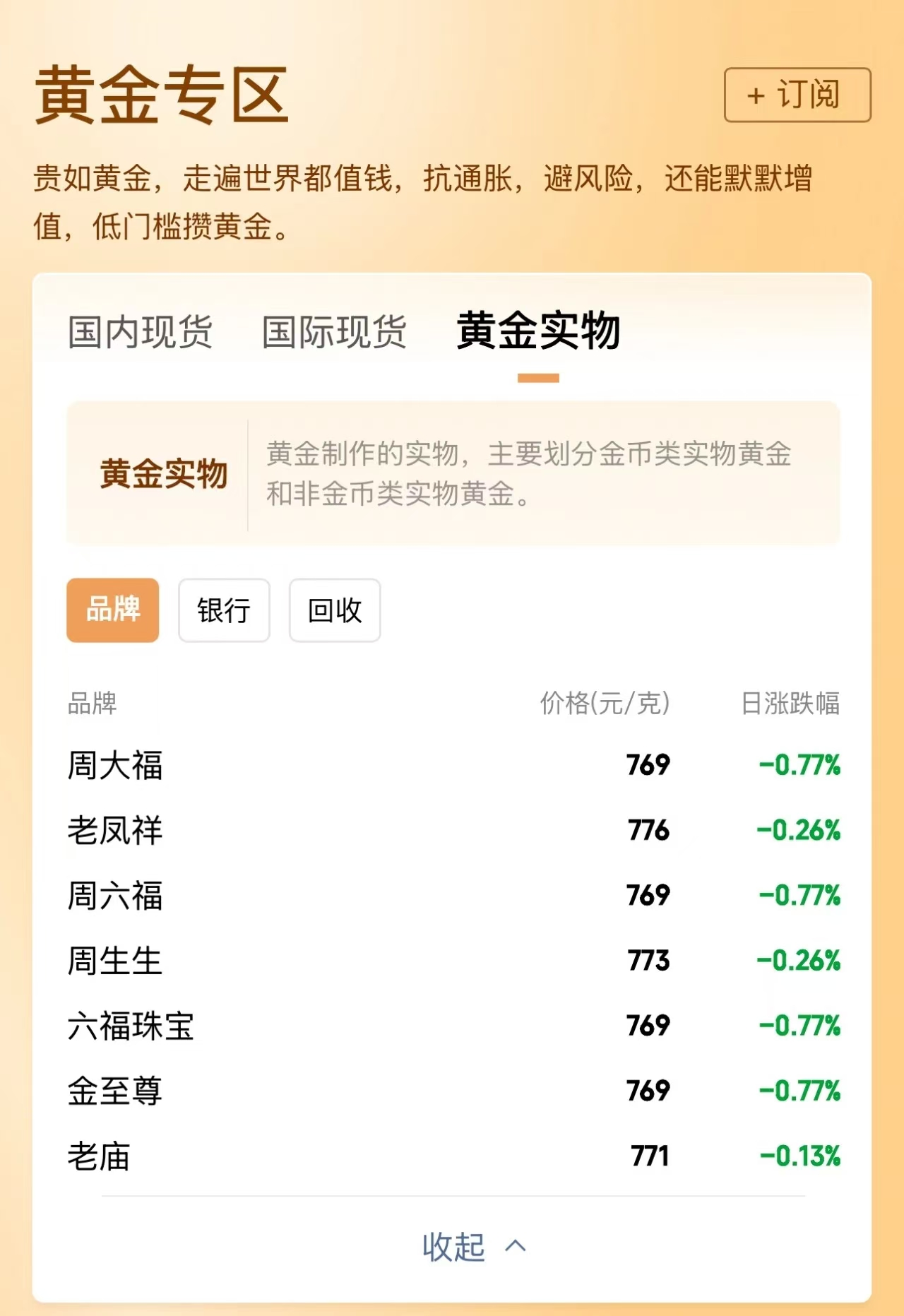View 周六福 gold price details
904x1316 pixels.
tap(452, 896)
